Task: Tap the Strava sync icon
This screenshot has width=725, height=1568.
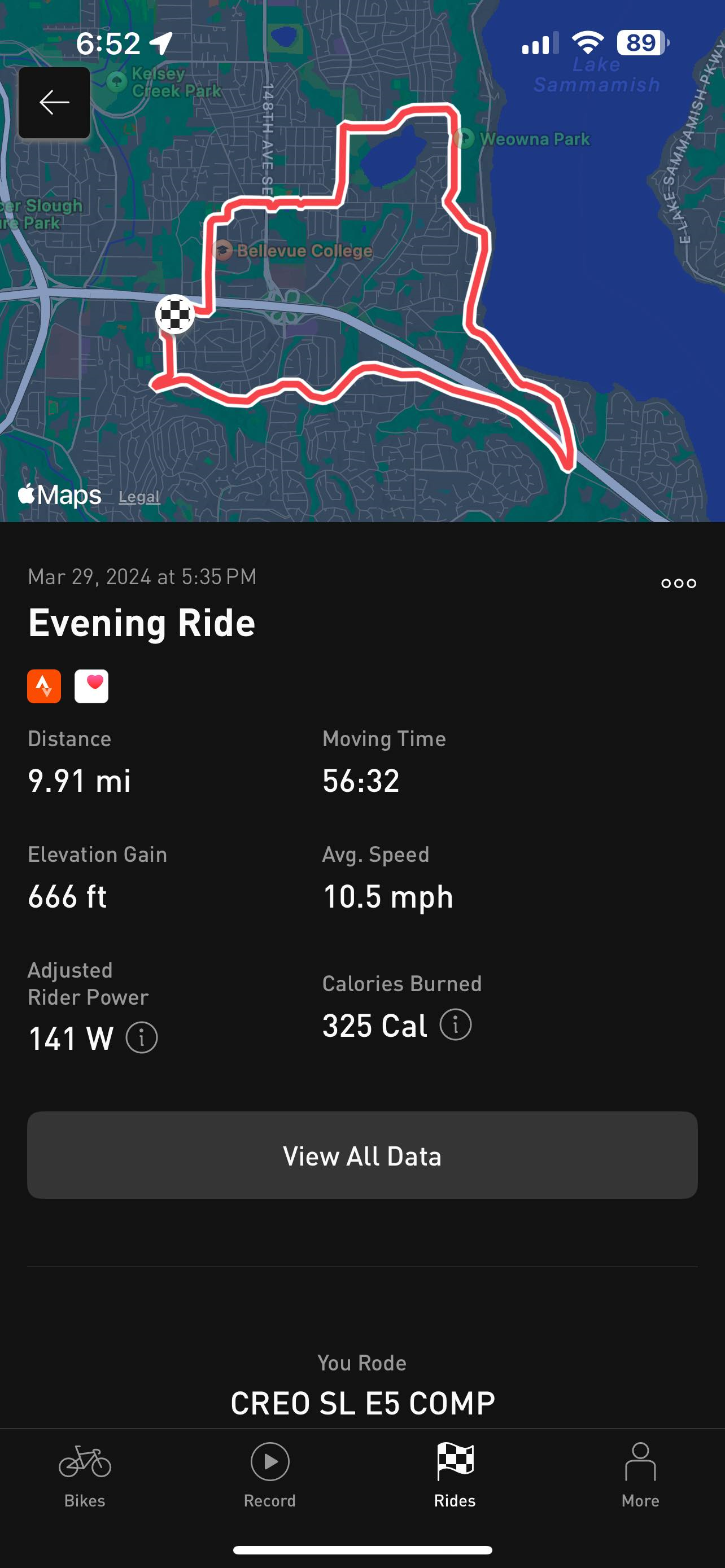Action: pos(44,686)
